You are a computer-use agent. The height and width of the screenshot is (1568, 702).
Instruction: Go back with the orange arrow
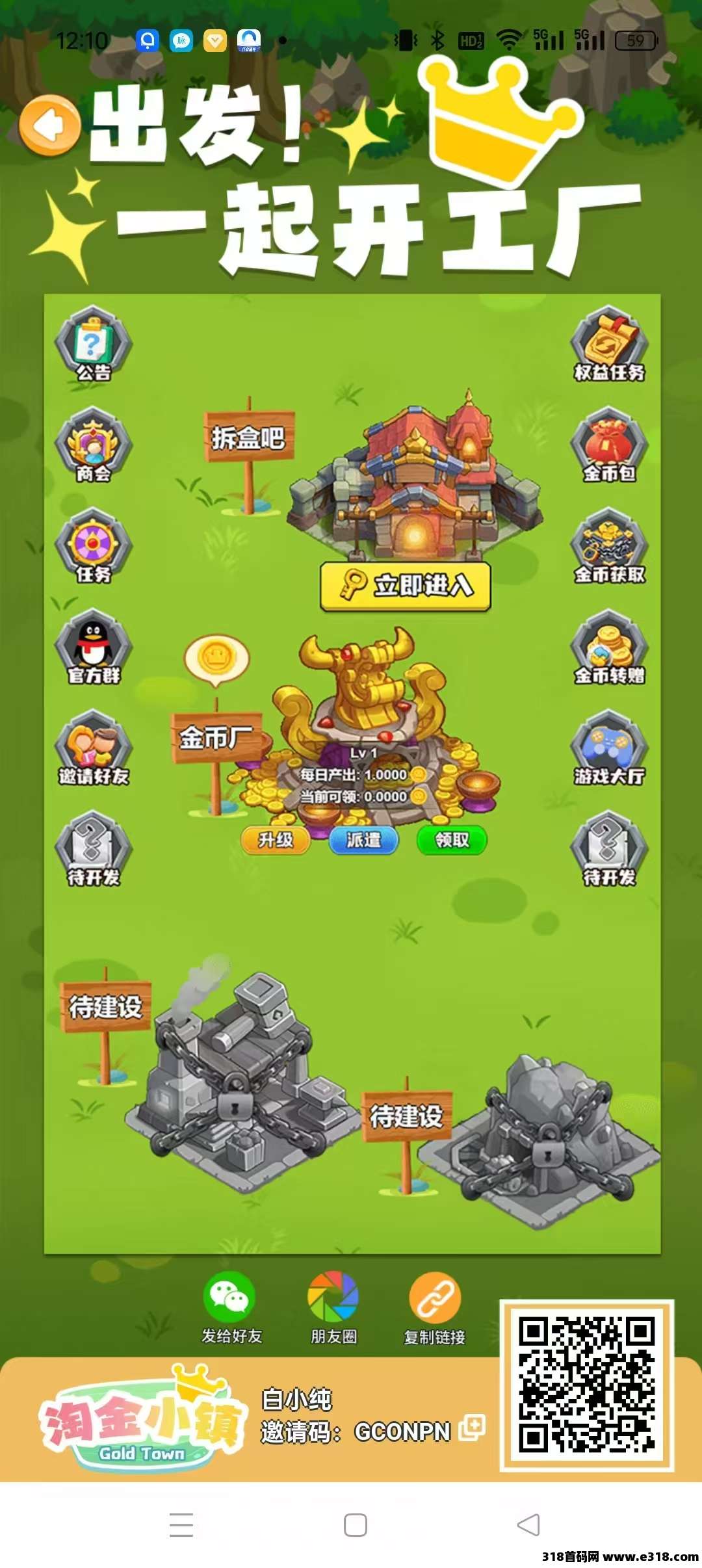(x=49, y=125)
